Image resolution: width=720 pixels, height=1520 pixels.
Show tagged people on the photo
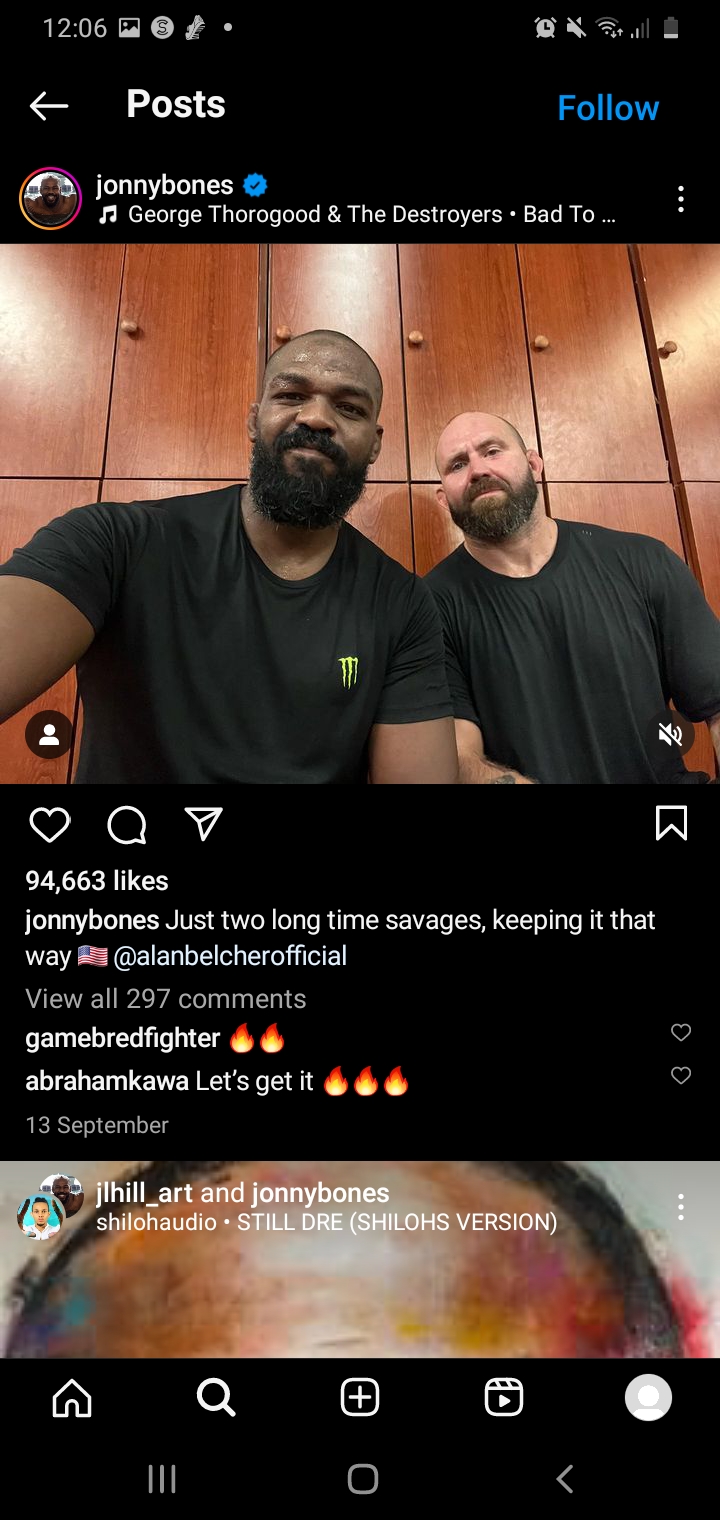pos(49,736)
